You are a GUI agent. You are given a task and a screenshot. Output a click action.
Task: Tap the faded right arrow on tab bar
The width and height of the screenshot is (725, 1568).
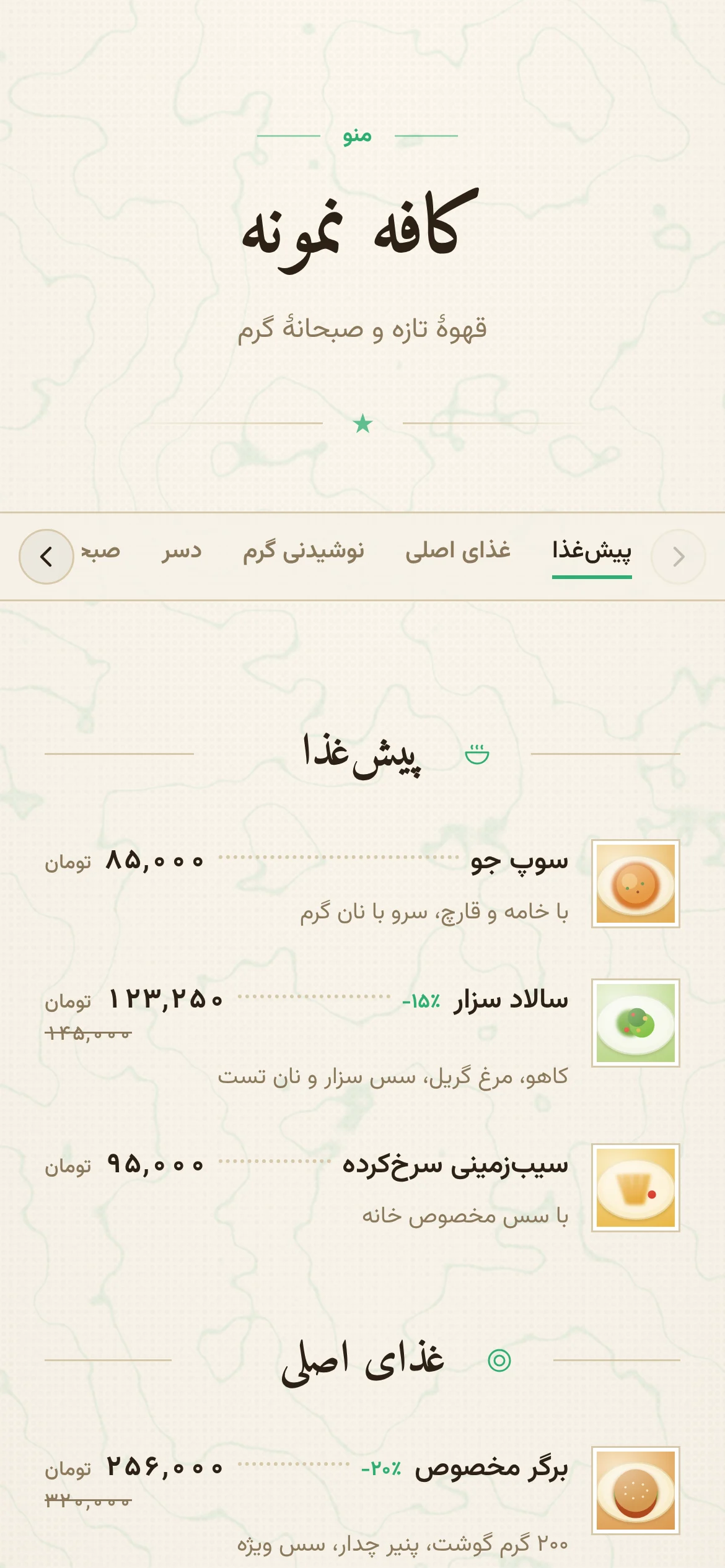coord(679,557)
